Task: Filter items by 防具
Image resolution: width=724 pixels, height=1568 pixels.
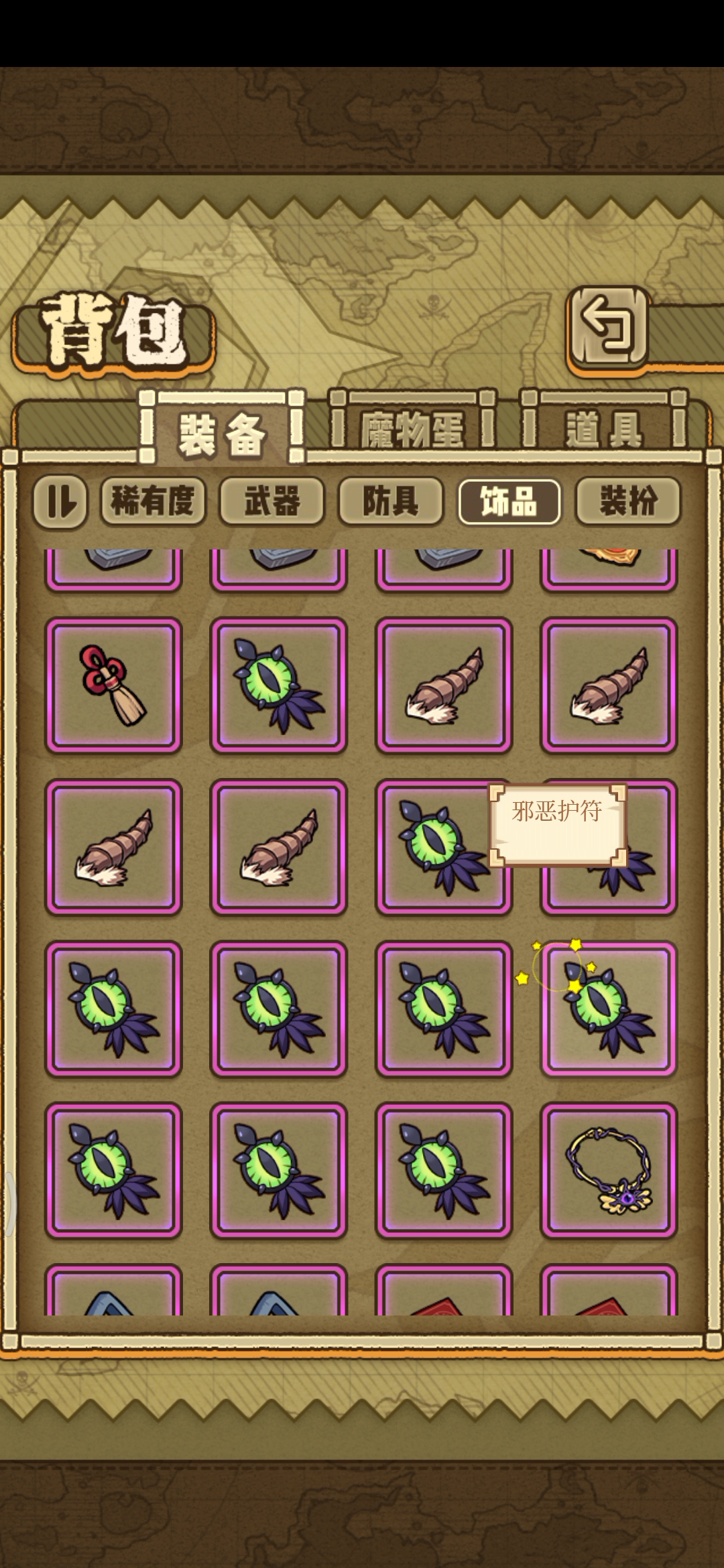Action: (x=391, y=501)
